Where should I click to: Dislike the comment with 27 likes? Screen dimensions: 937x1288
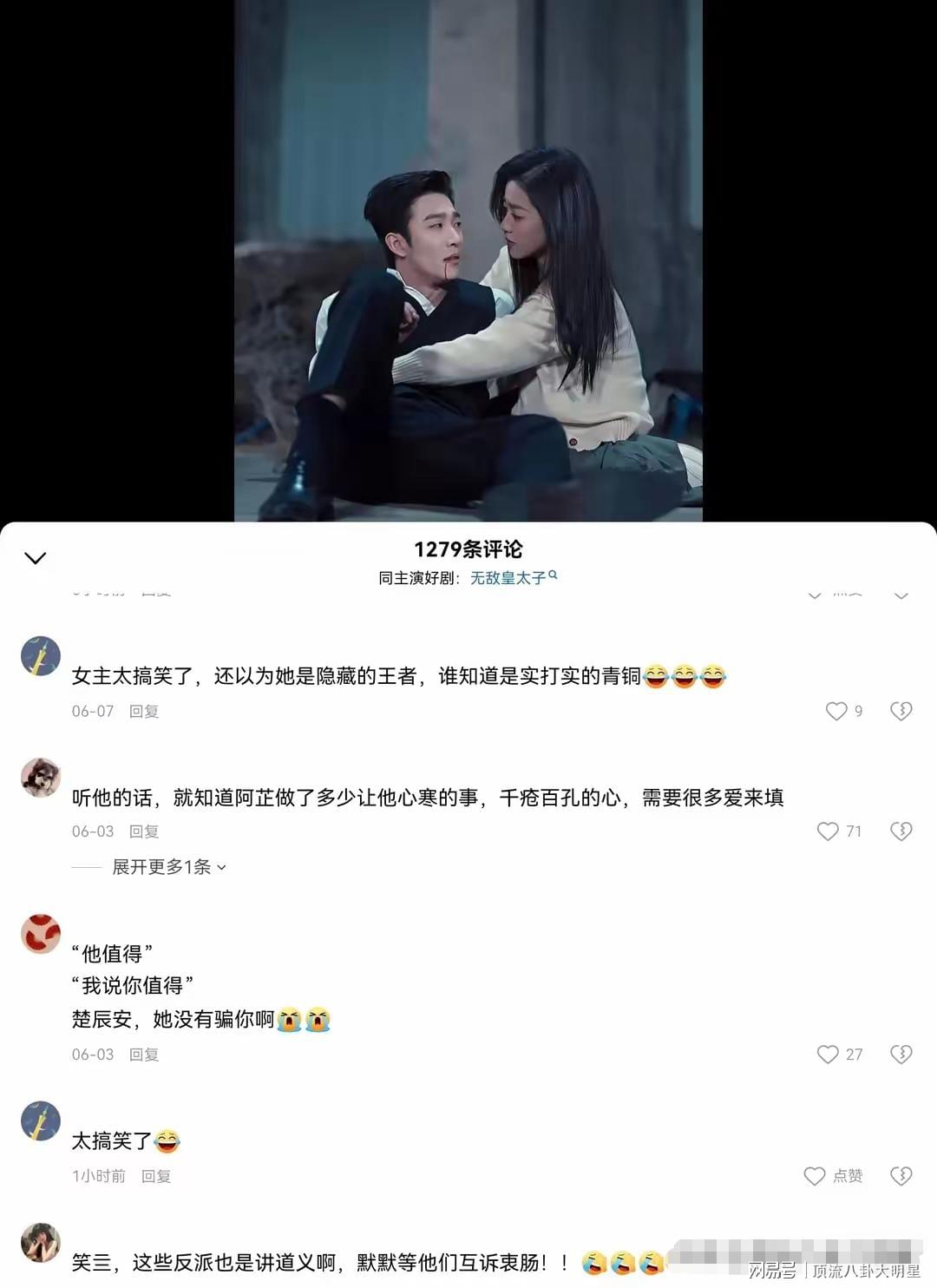coord(901,1054)
